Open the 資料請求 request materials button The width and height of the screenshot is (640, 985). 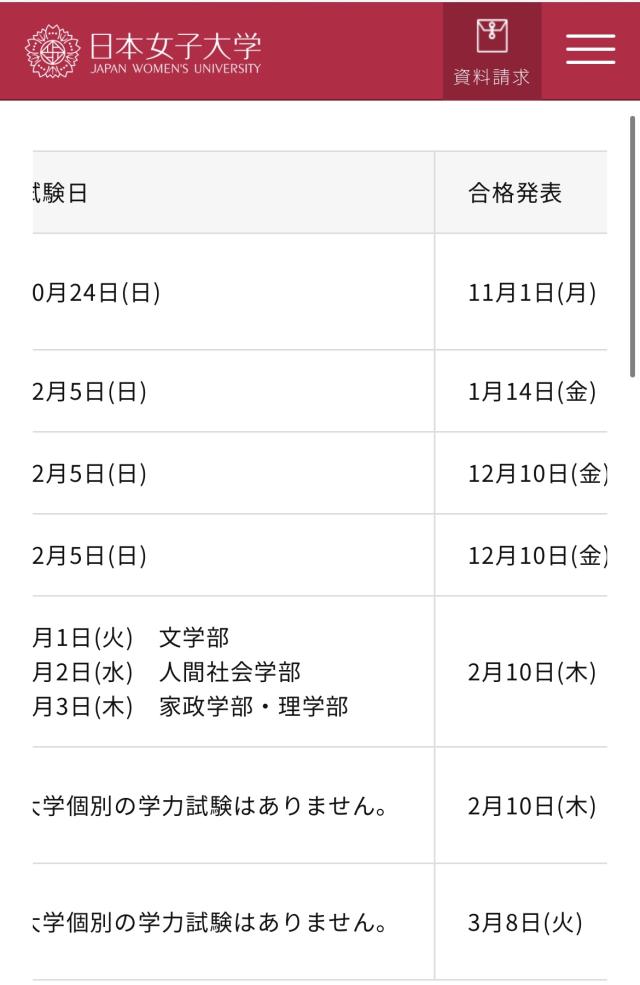[492, 52]
